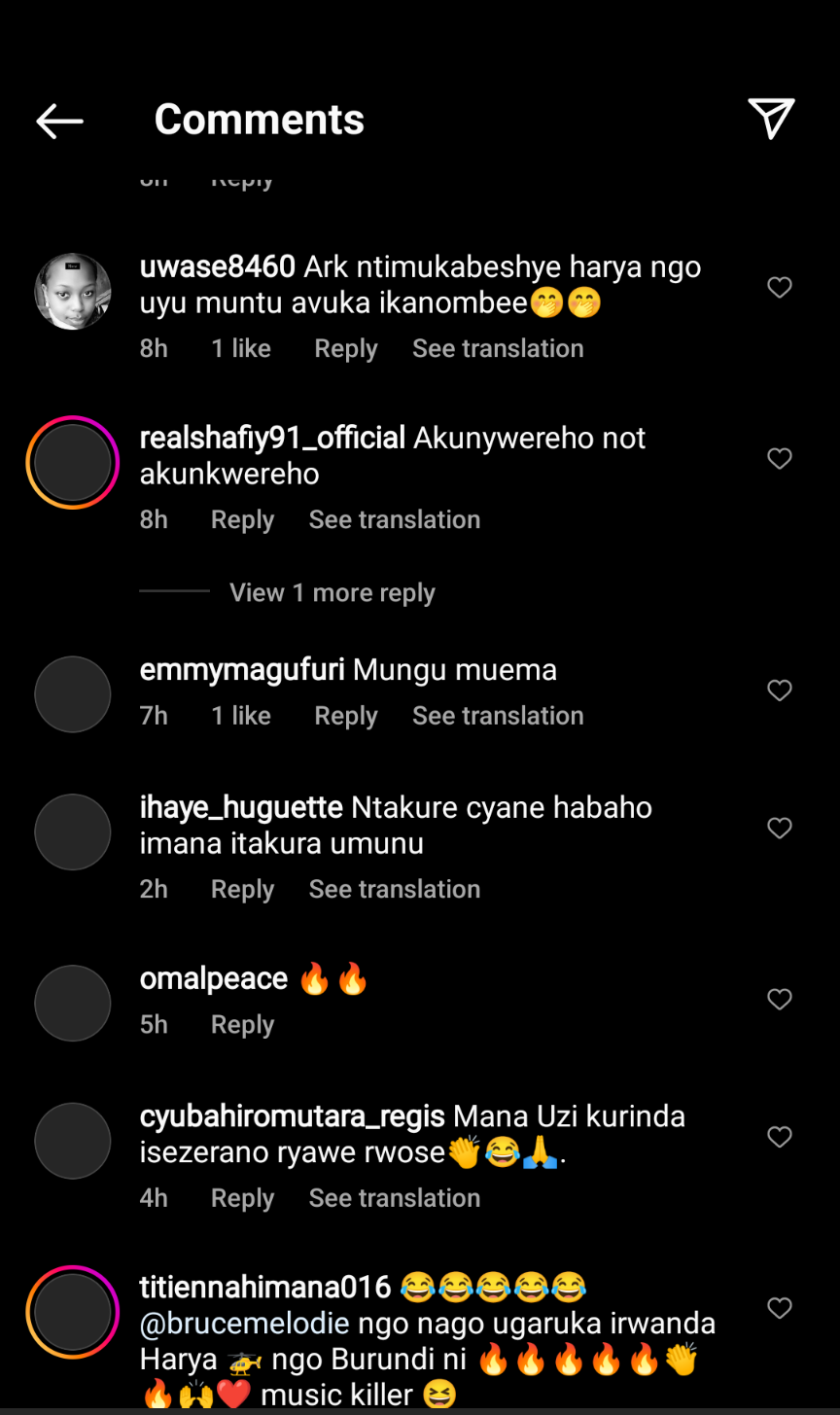Image resolution: width=840 pixels, height=1415 pixels.
Task: Like uwase8460's comment
Action: pyautogui.click(x=780, y=287)
